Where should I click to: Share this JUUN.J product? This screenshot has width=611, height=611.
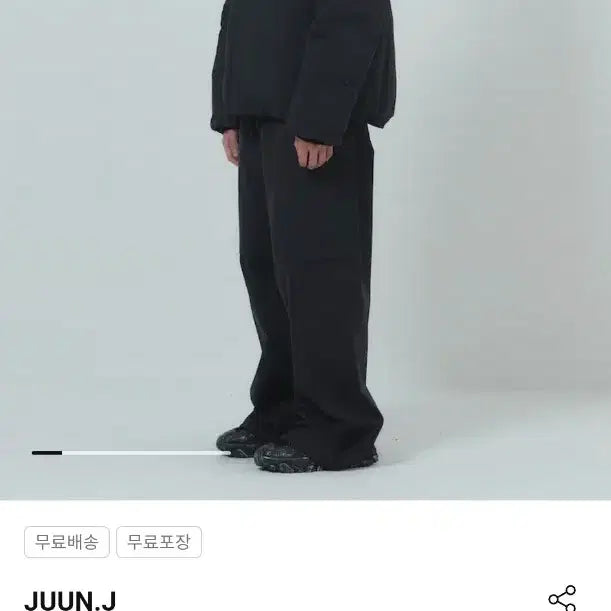562,598
